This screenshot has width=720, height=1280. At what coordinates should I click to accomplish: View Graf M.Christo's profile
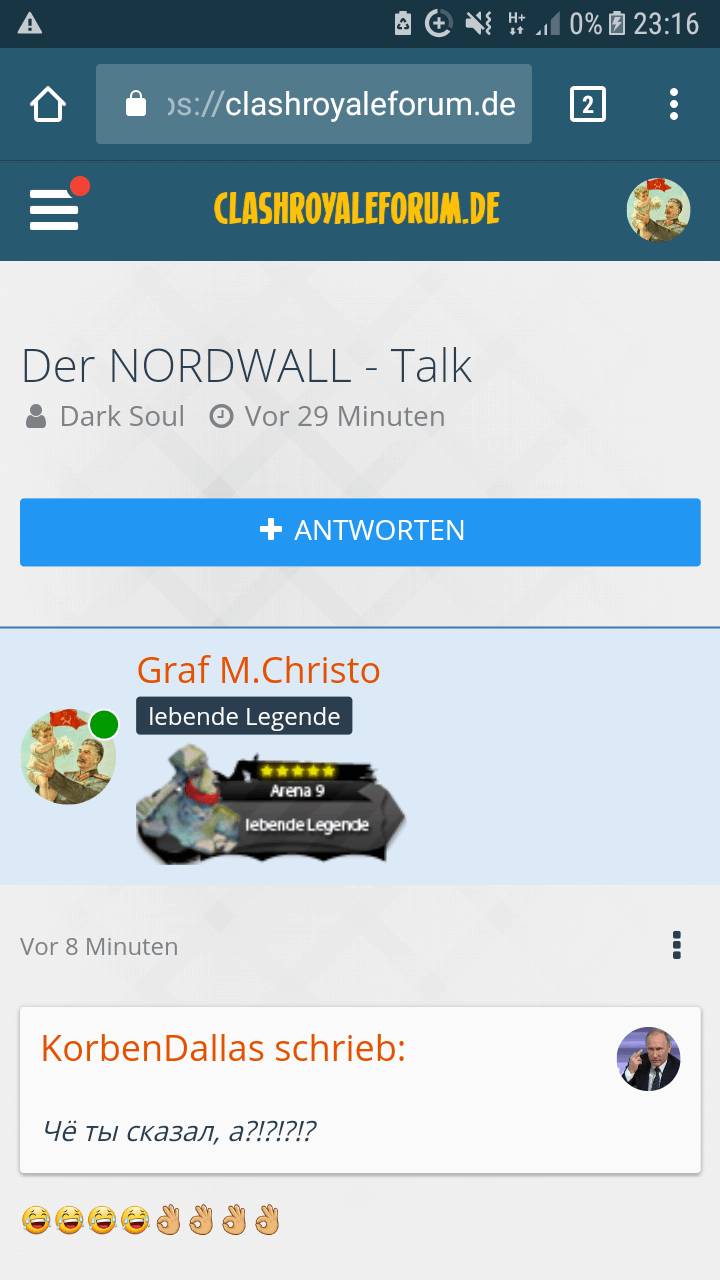coord(258,670)
